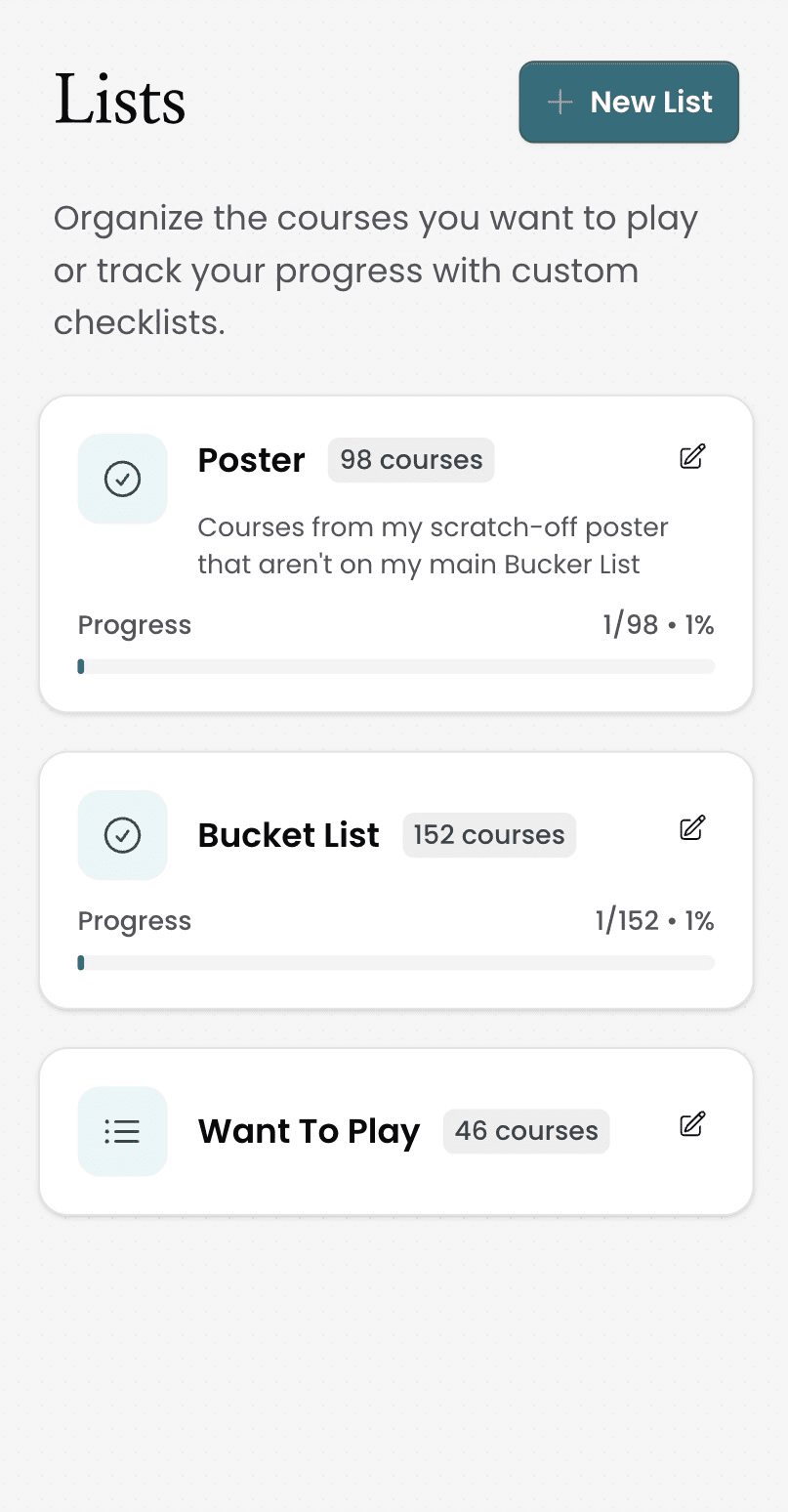788x1512 pixels.
Task: Open the Want To Play card
Action: 395,1130
